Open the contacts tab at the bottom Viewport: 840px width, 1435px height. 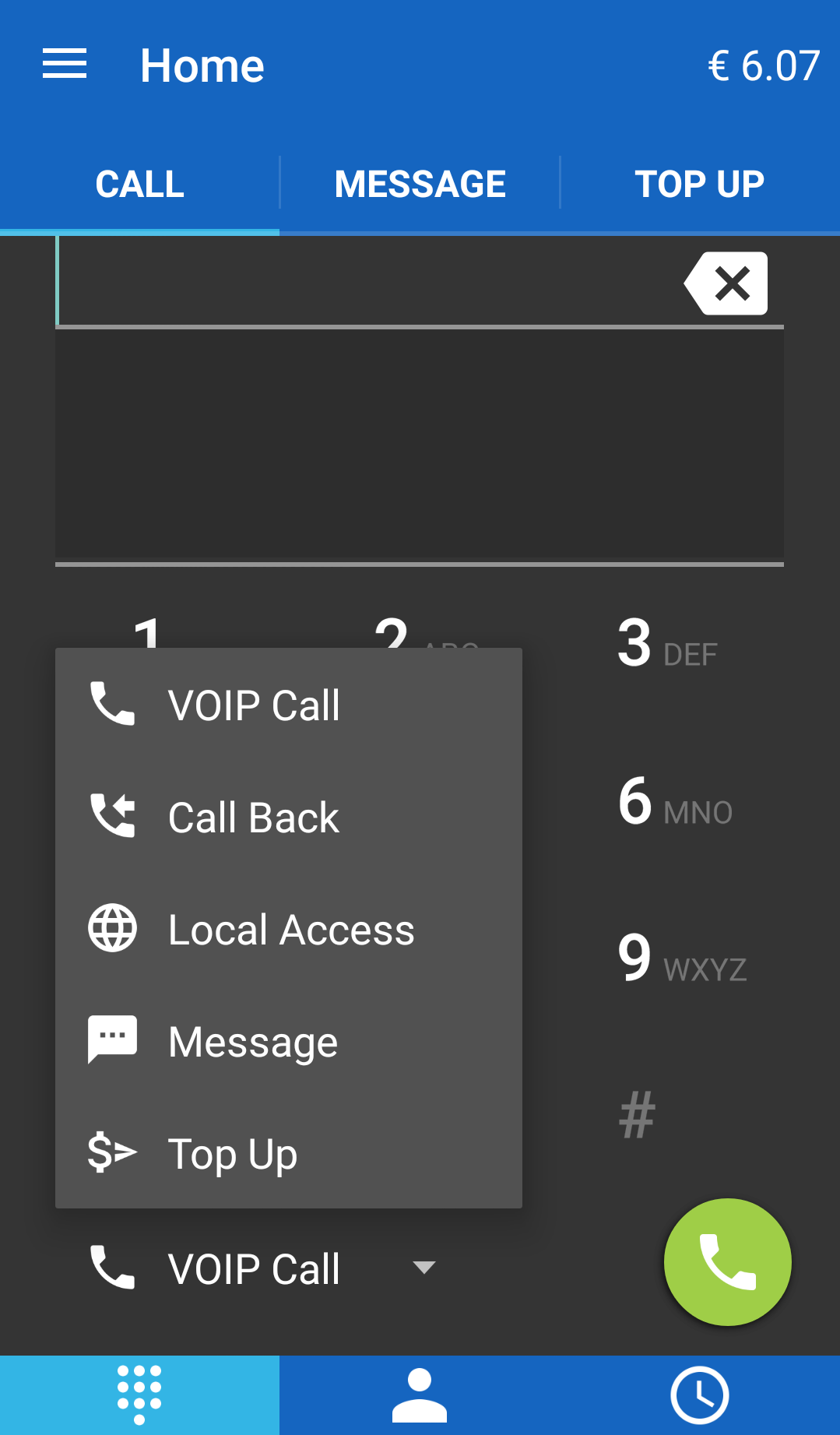click(x=420, y=1395)
